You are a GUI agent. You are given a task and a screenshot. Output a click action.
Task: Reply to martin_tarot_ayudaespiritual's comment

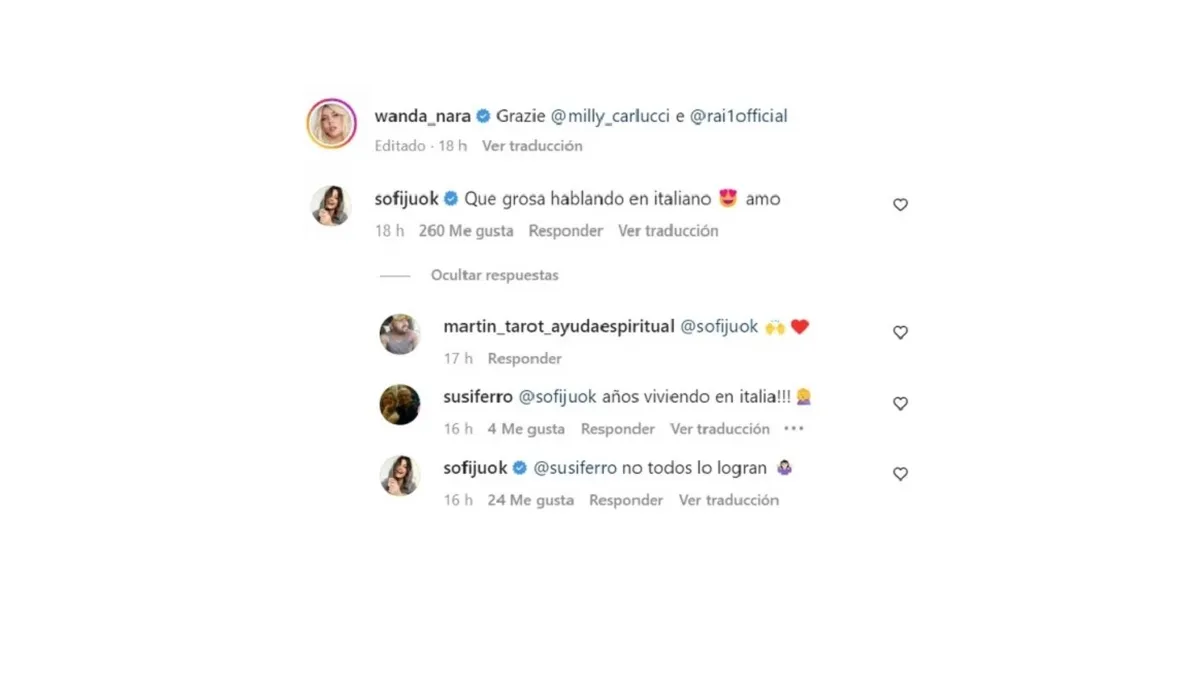pos(524,358)
